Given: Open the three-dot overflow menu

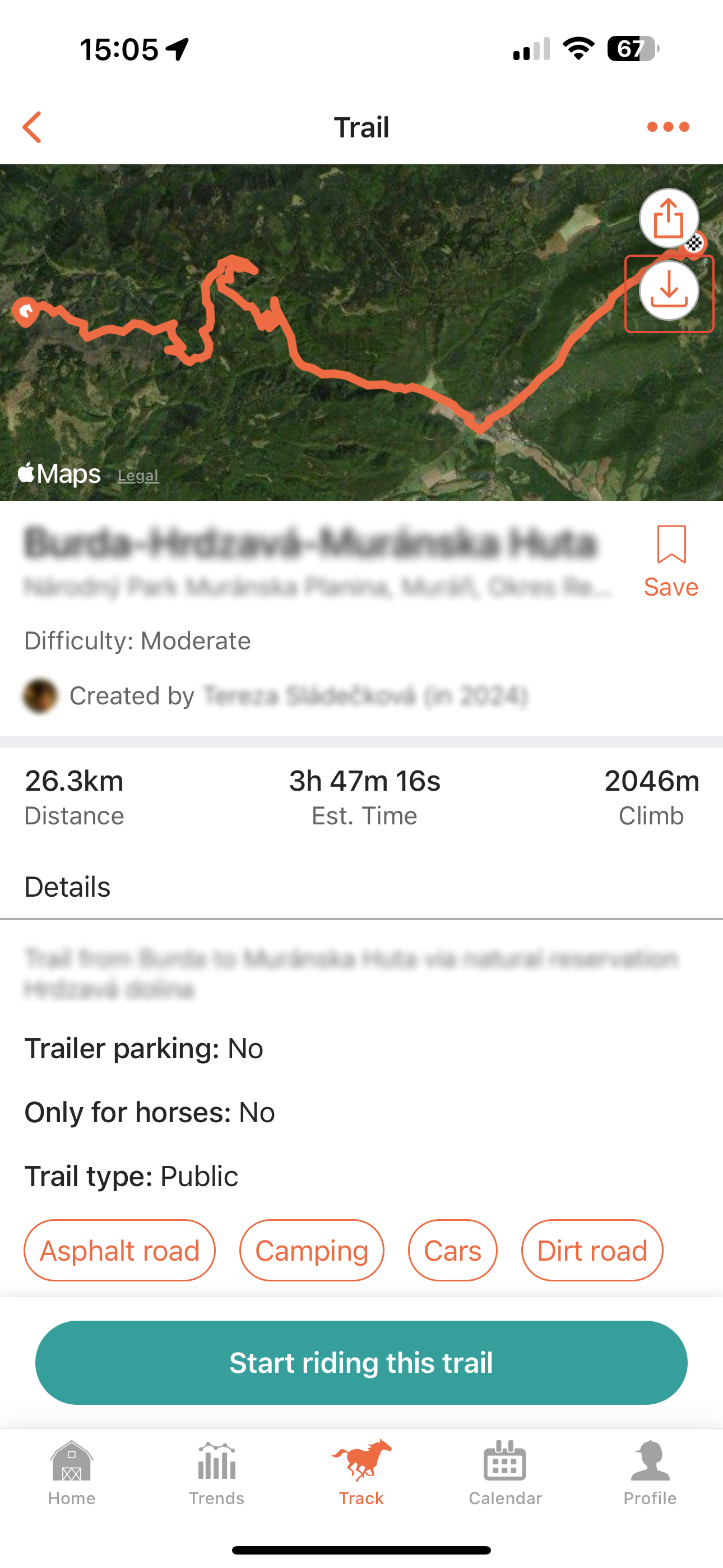Looking at the screenshot, I should pos(668,127).
